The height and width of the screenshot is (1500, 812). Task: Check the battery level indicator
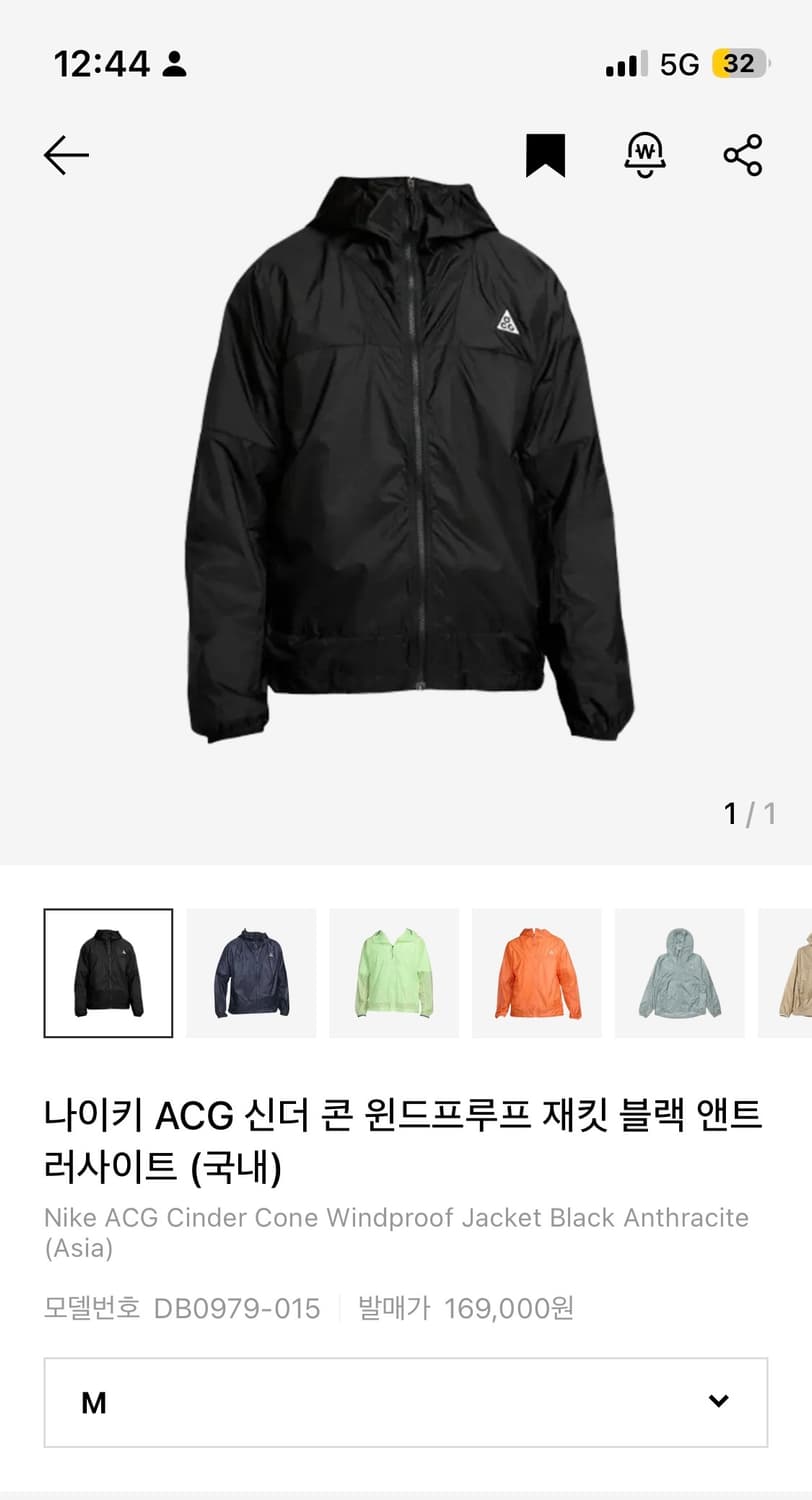tap(739, 62)
